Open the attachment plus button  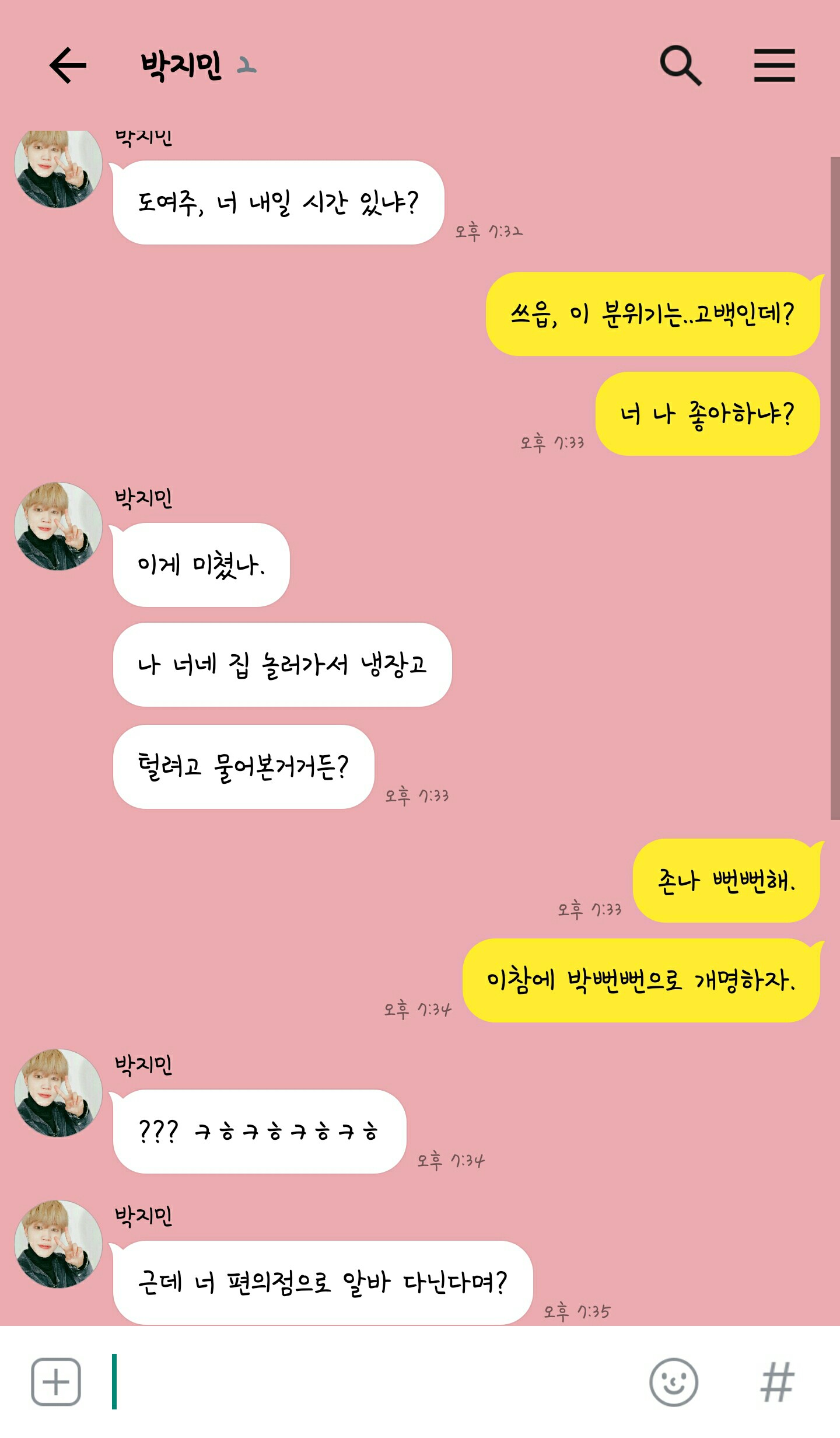point(56,1381)
